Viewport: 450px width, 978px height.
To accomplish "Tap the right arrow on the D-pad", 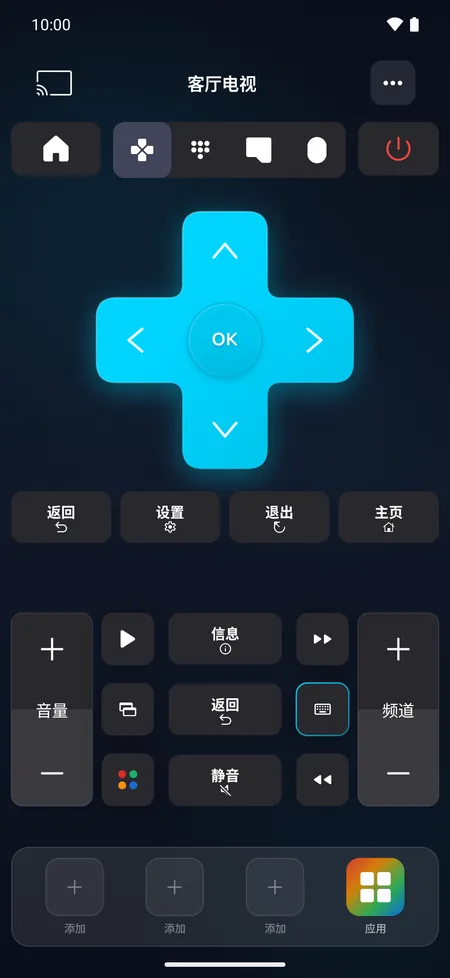I will (314, 340).
